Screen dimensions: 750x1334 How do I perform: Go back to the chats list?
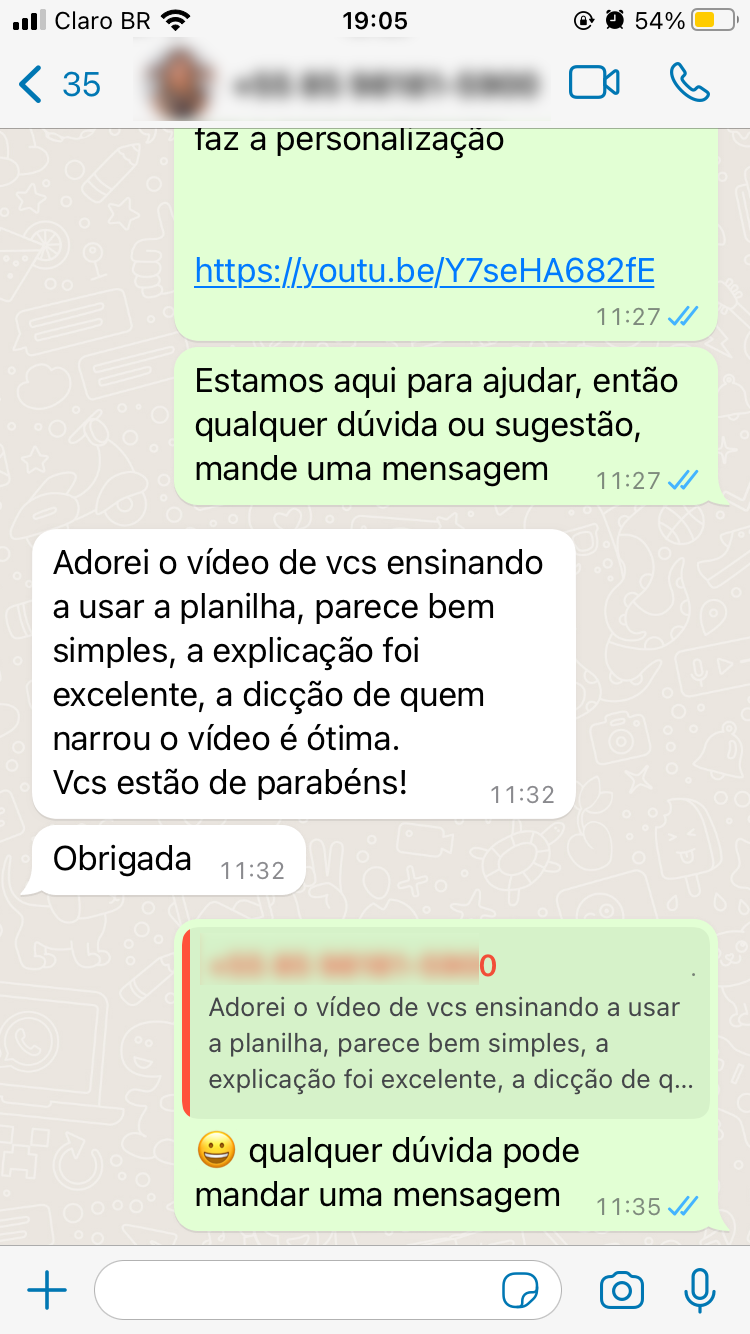click(x=58, y=84)
